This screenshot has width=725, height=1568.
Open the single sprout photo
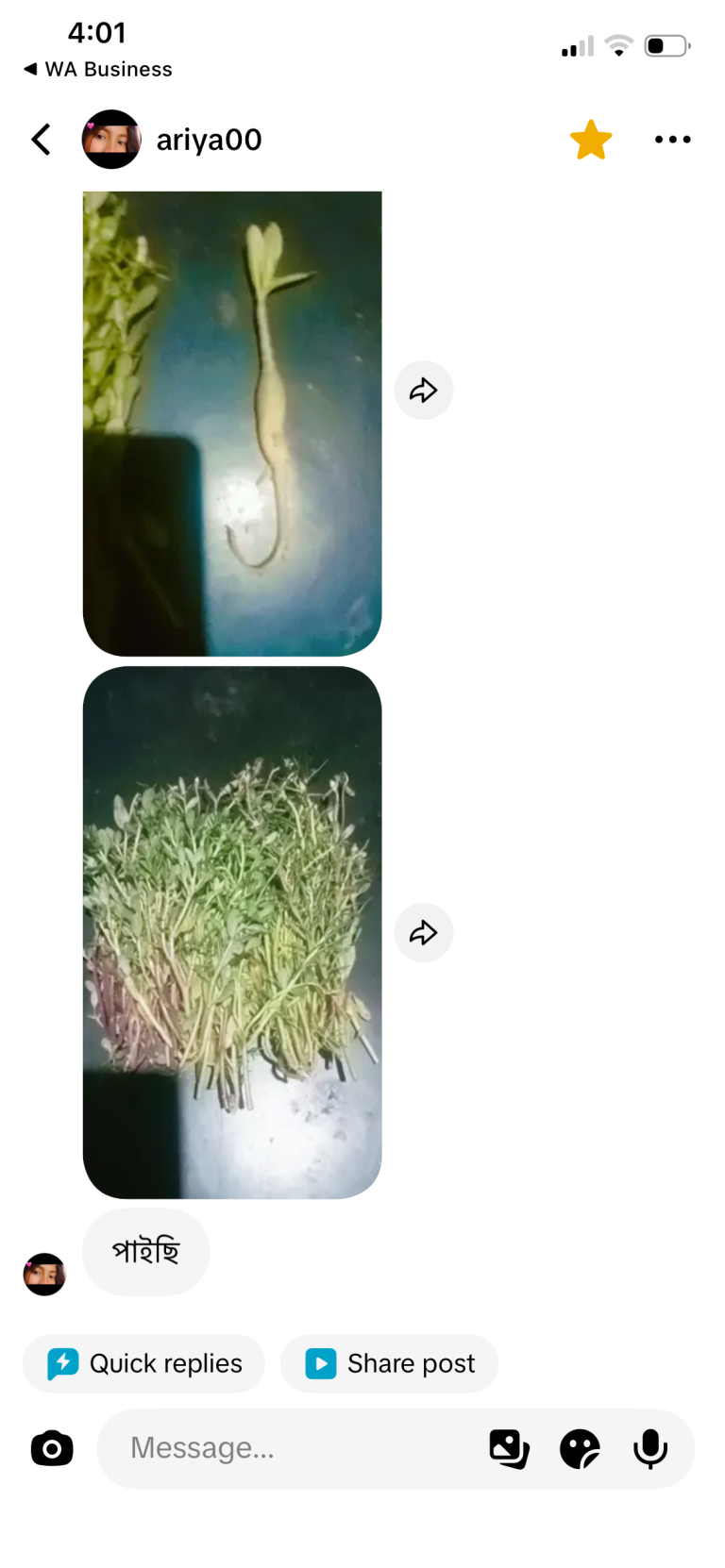tap(232, 423)
